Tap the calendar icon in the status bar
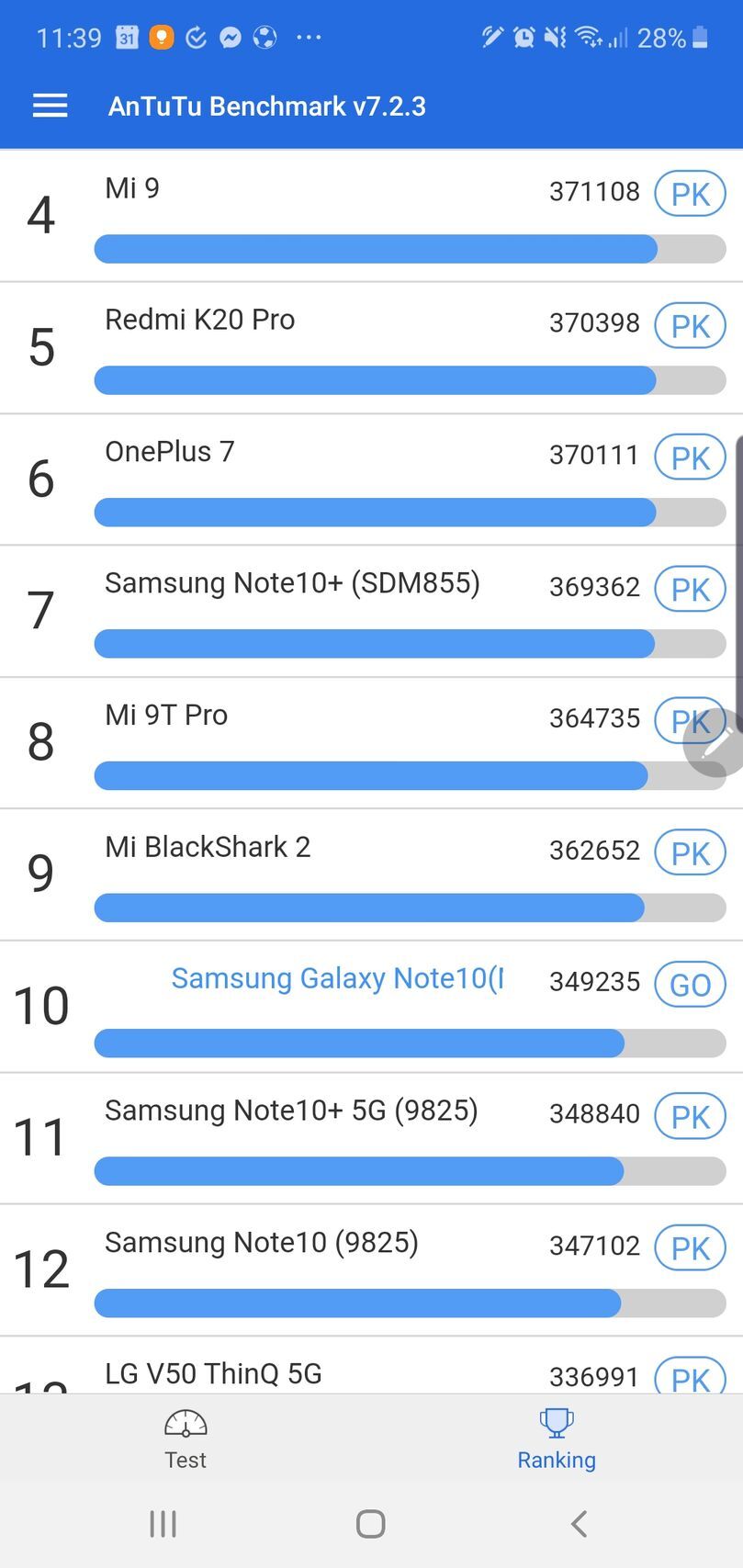The height and width of the screenshot is (1568, 743). coord(127,38)
